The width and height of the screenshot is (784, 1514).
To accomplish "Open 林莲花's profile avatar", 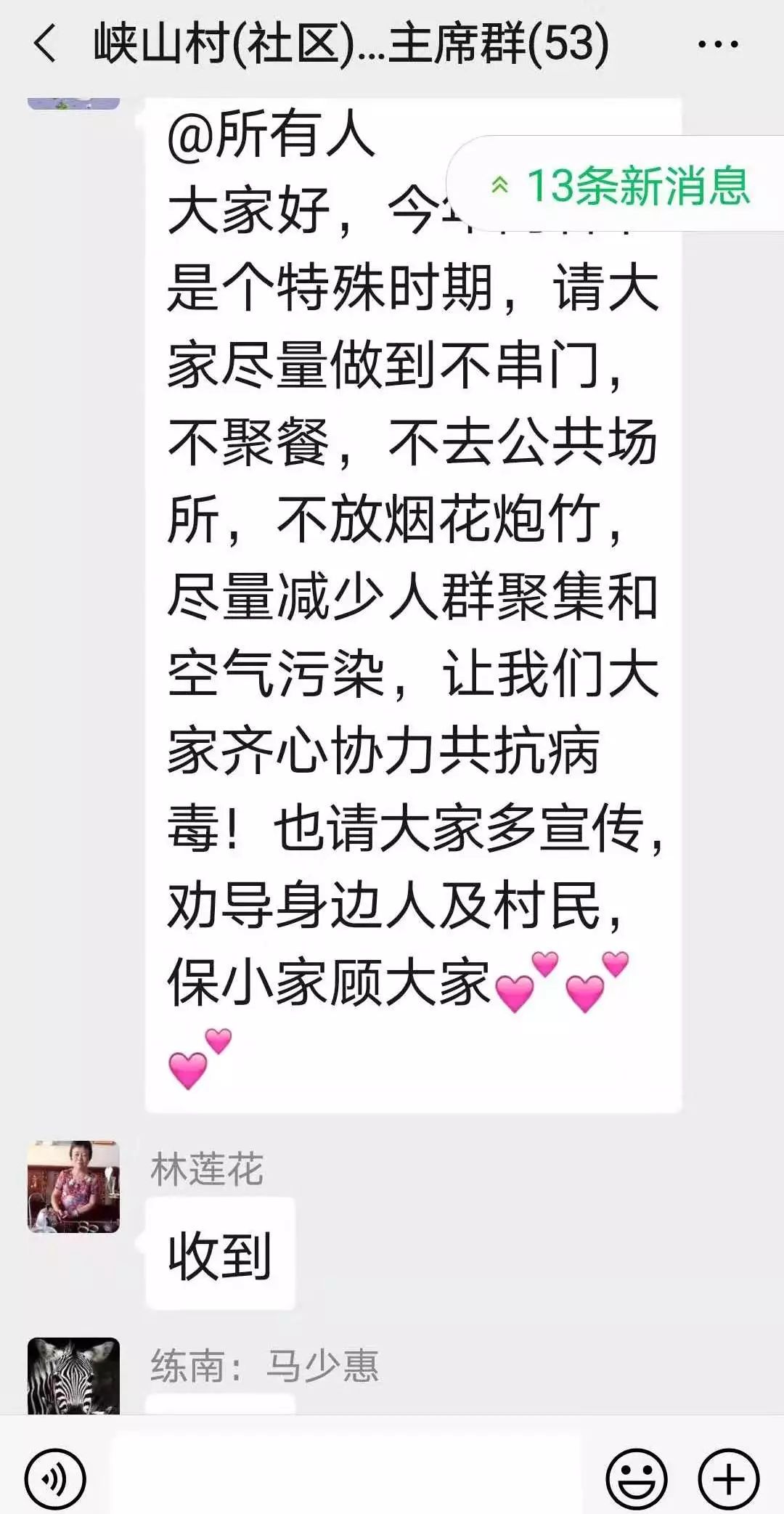I will point(73,1186).
